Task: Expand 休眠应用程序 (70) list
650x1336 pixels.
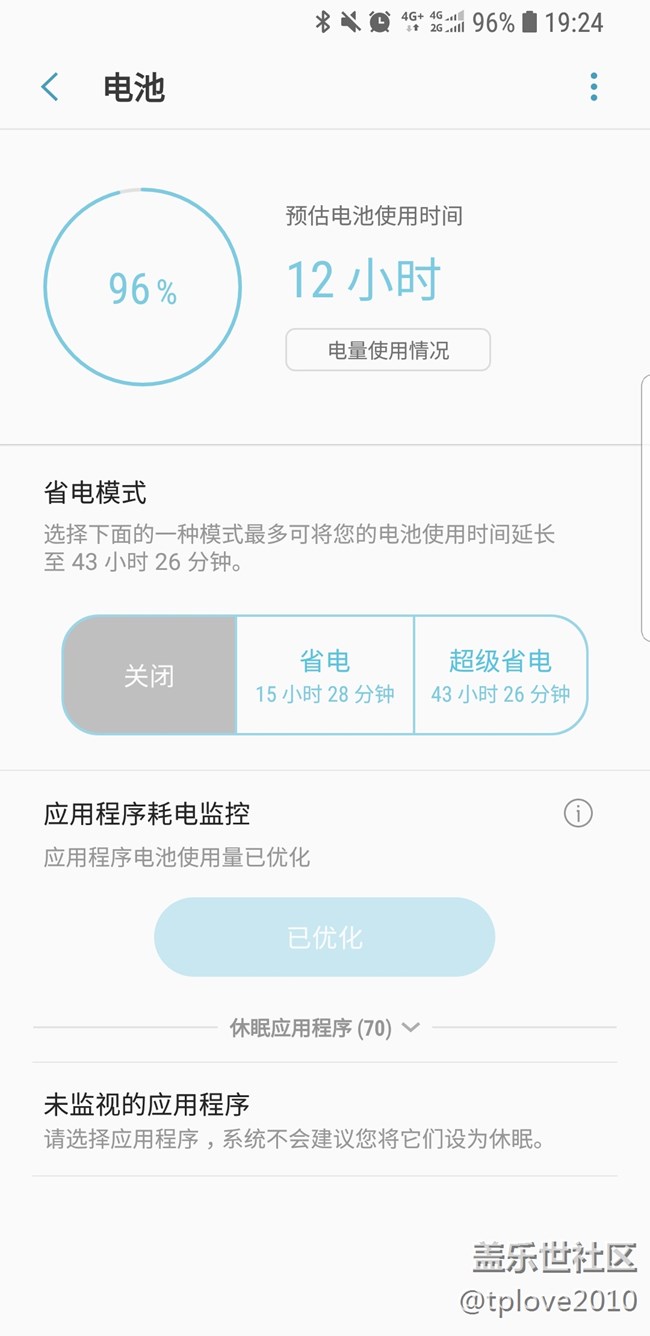Action: coord(325,1027)
